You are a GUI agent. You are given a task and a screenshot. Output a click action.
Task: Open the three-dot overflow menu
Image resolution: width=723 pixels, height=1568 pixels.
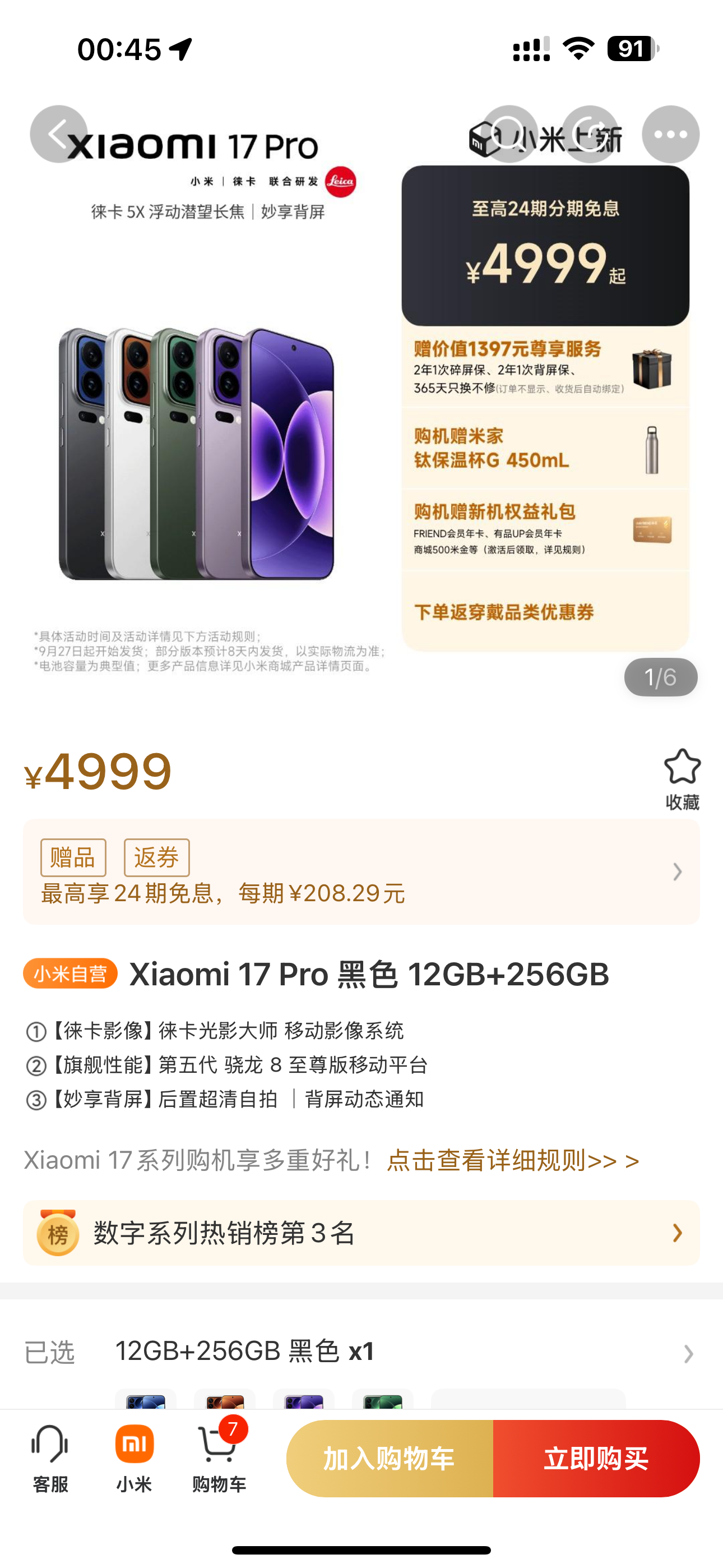coord(670,134)
